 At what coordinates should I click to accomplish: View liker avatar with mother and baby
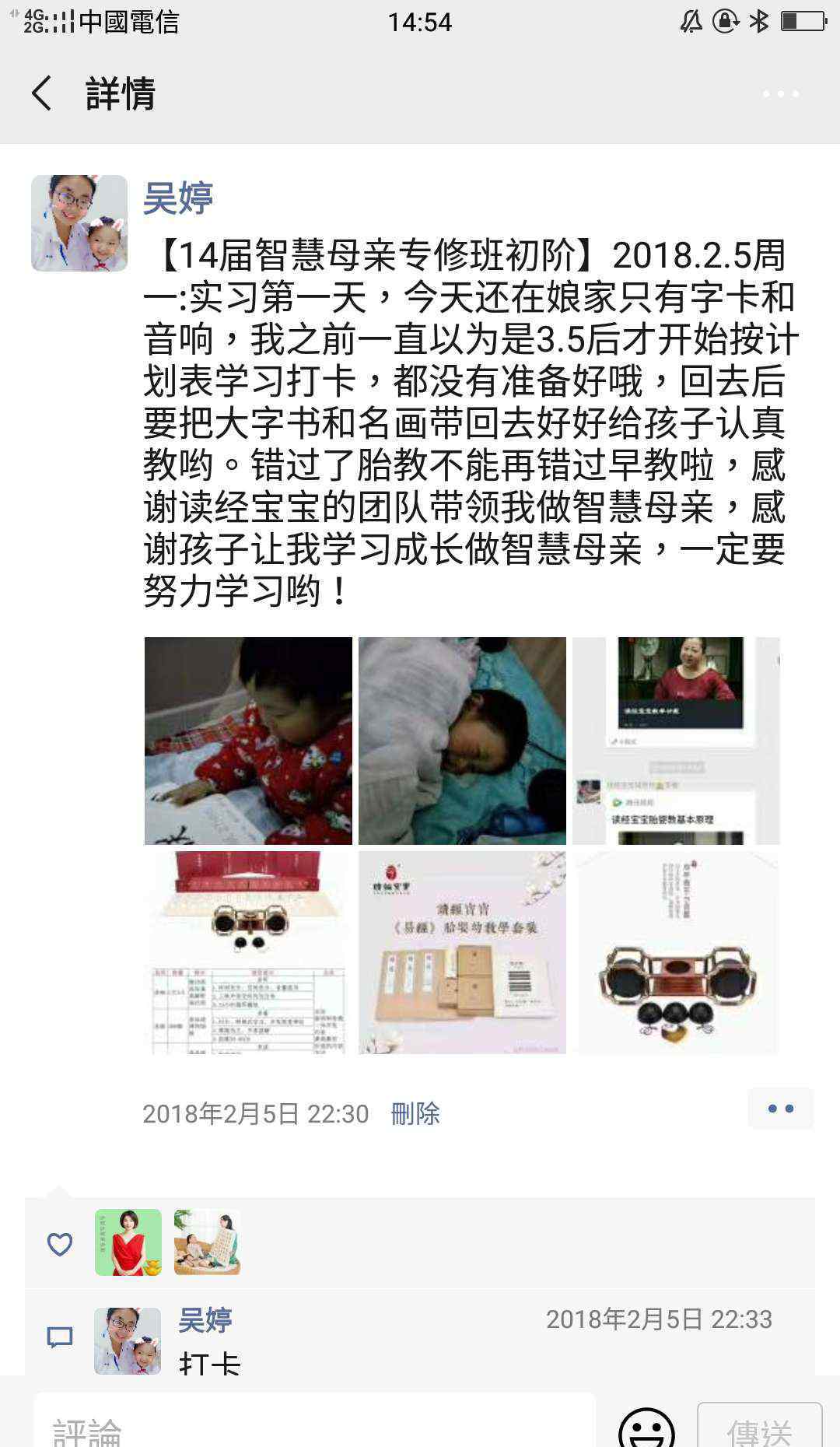tap(207, 1242)
